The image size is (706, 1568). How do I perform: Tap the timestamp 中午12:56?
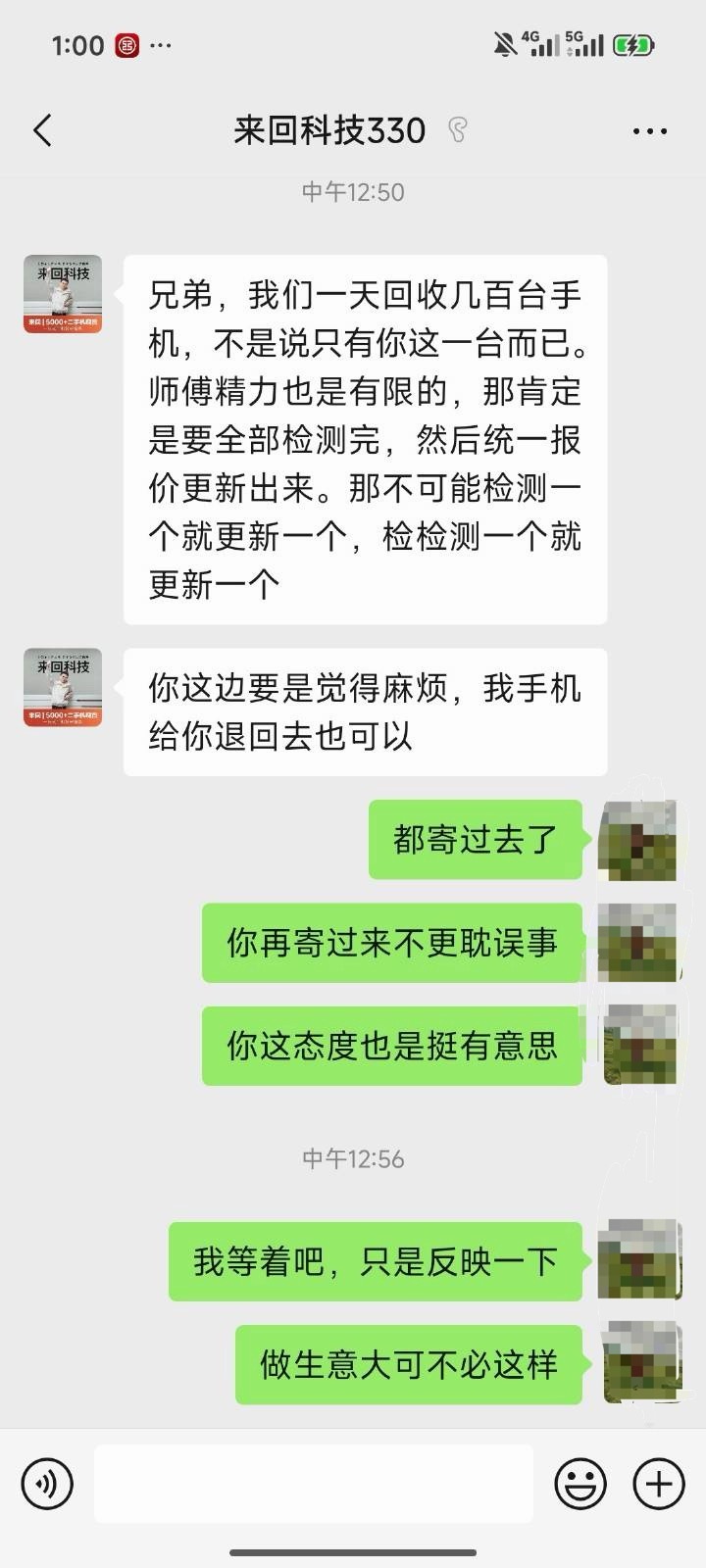(x=353, y=1157)
